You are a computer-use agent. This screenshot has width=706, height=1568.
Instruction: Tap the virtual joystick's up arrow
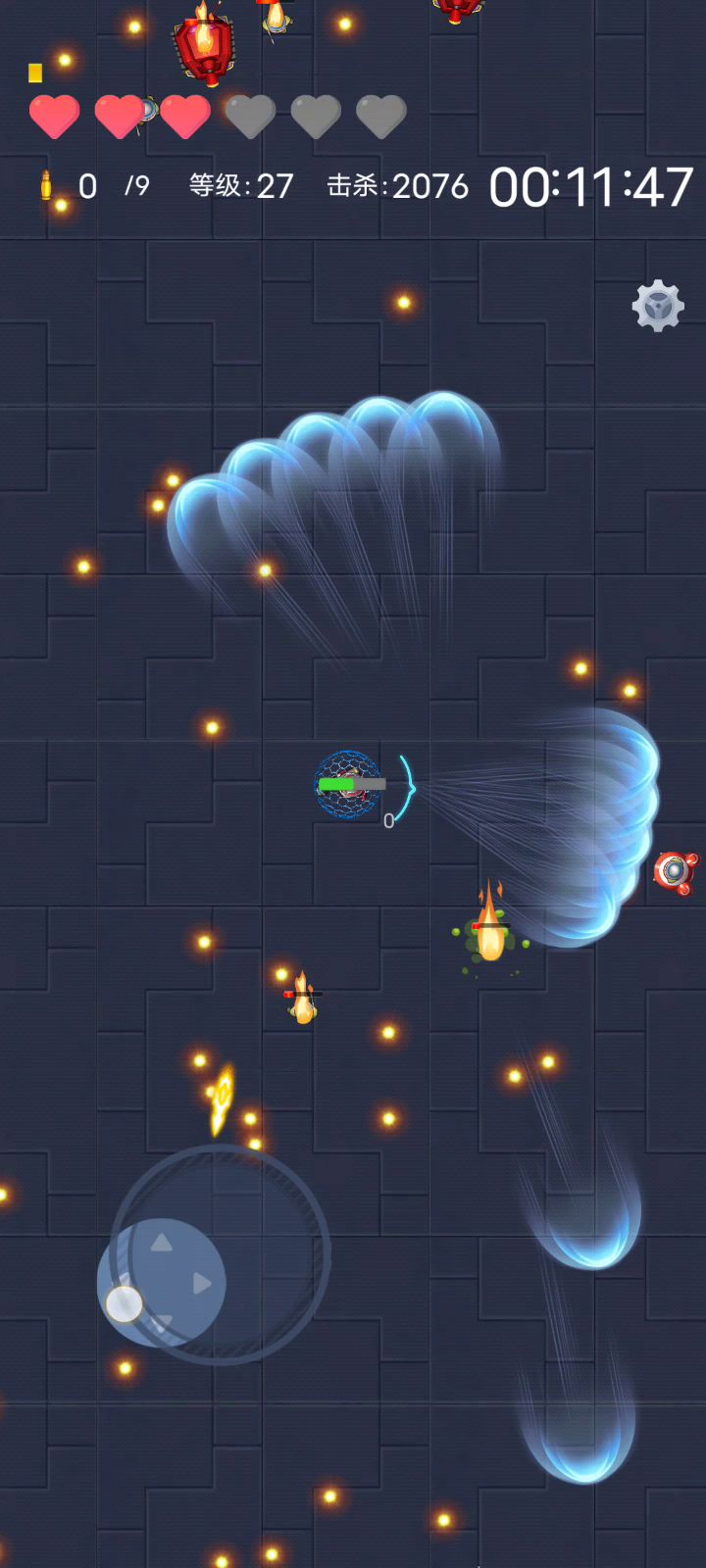(x=162, y=1243)
